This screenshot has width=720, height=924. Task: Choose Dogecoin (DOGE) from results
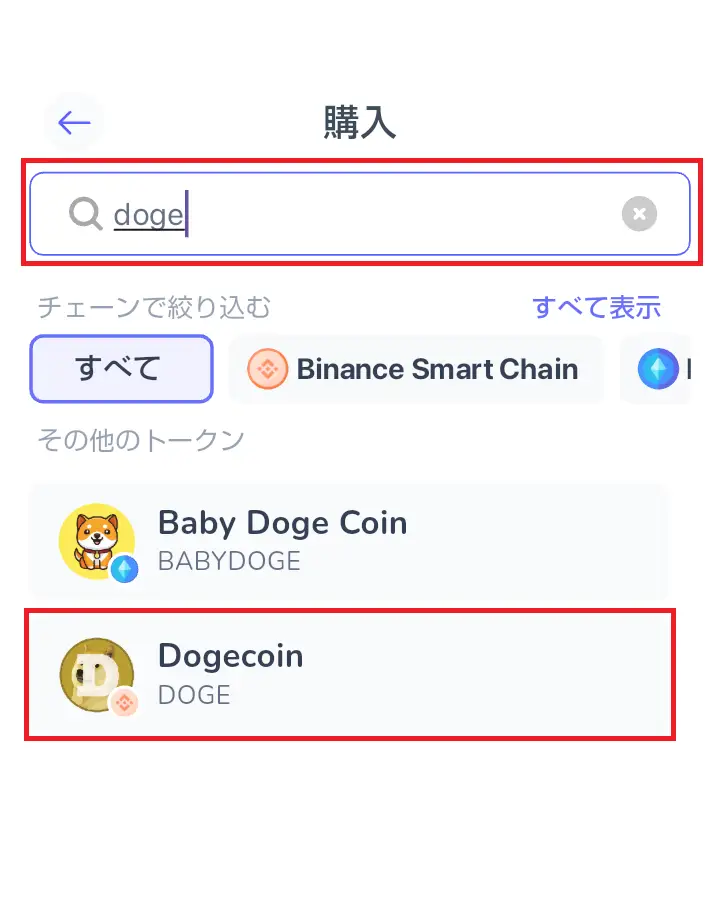pyautogui.click(x=349, y=675)
